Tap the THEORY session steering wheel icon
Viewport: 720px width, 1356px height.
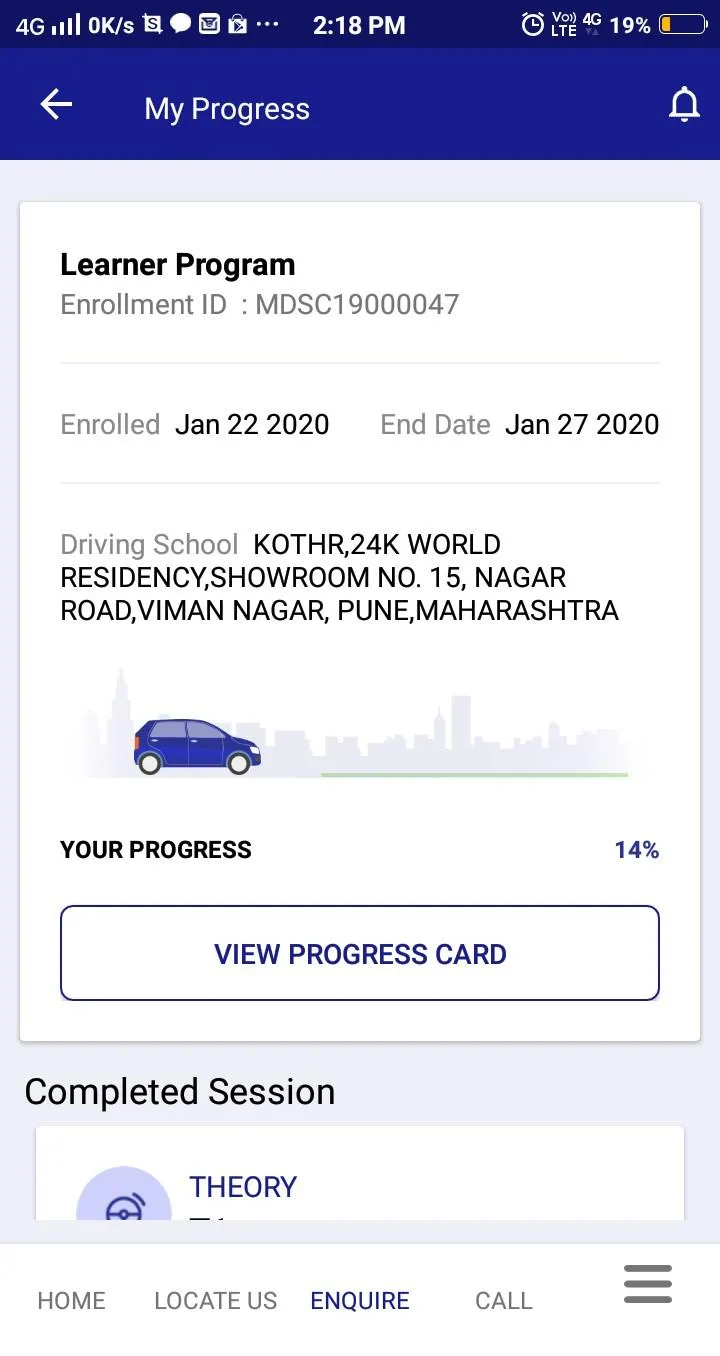click(x=124, y=1207)
